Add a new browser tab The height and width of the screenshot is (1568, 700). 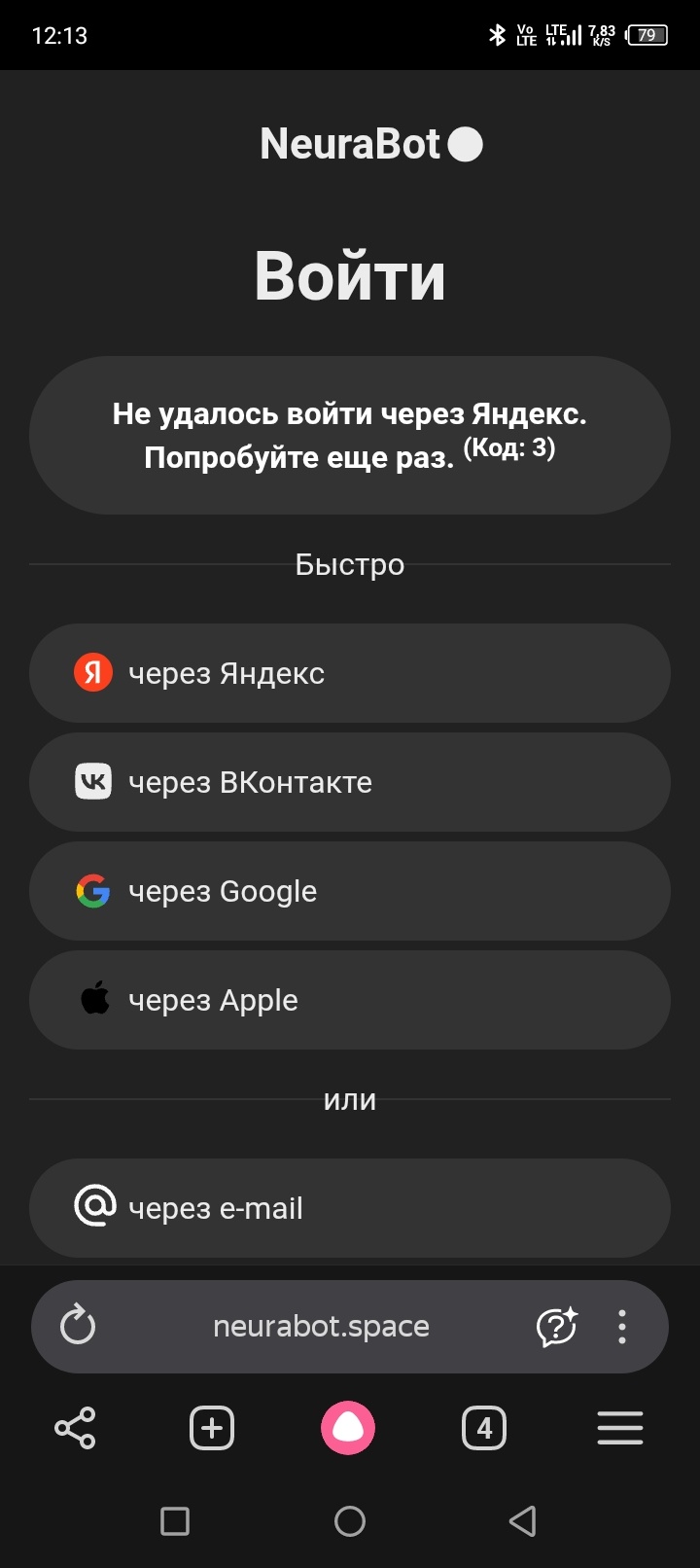(x=212, y=1428)
